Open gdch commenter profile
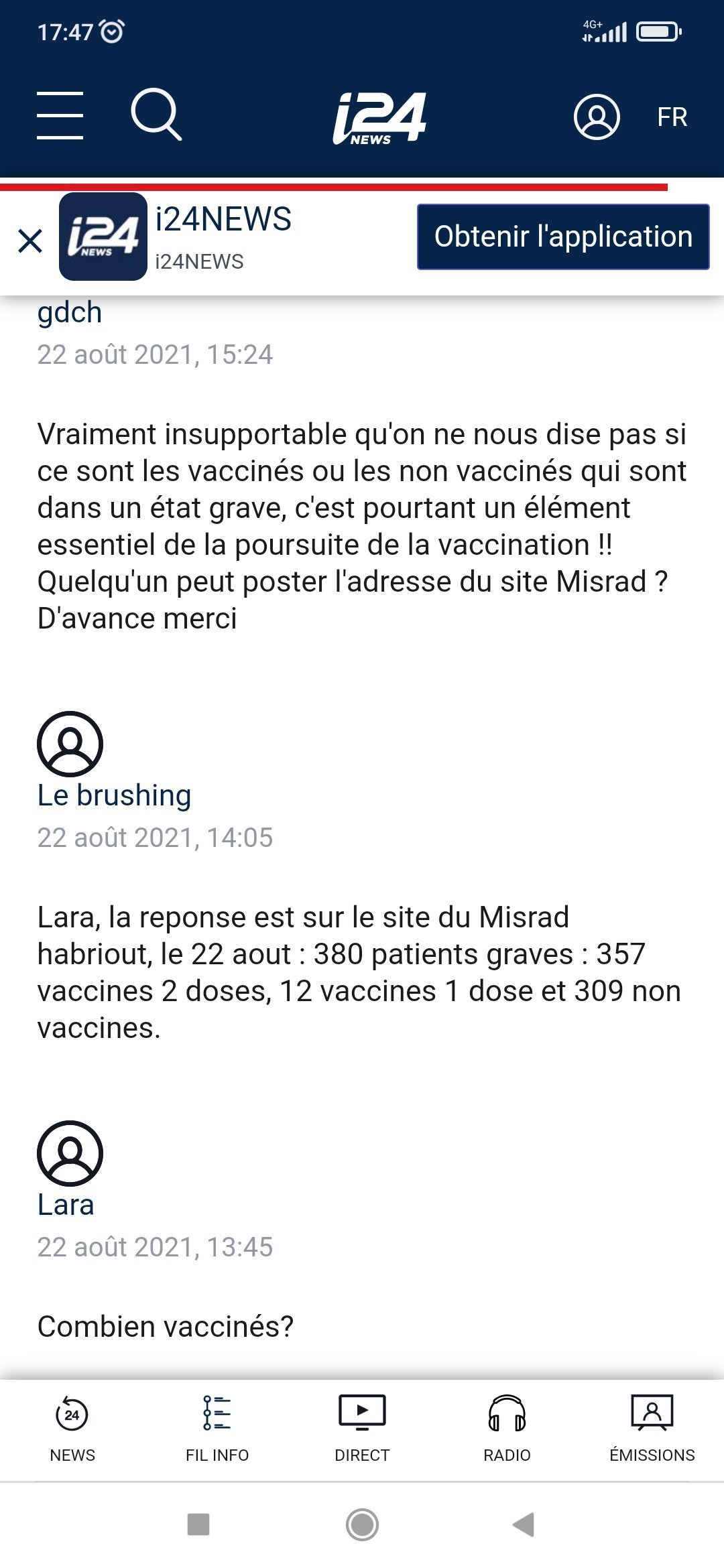The height and width of the screenshot is (1568, 724). [x=70, y=312]
